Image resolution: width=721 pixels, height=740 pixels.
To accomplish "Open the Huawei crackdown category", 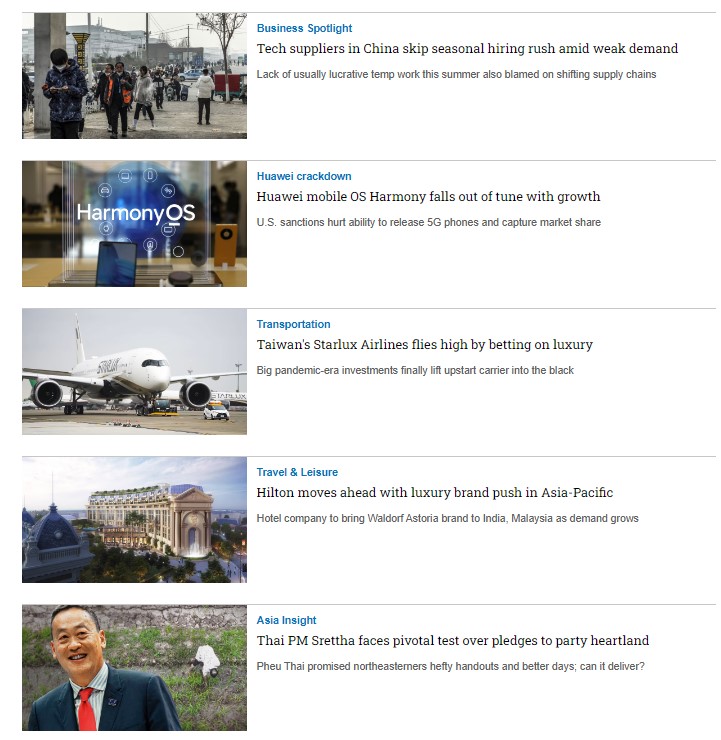I will pos(304,176).
